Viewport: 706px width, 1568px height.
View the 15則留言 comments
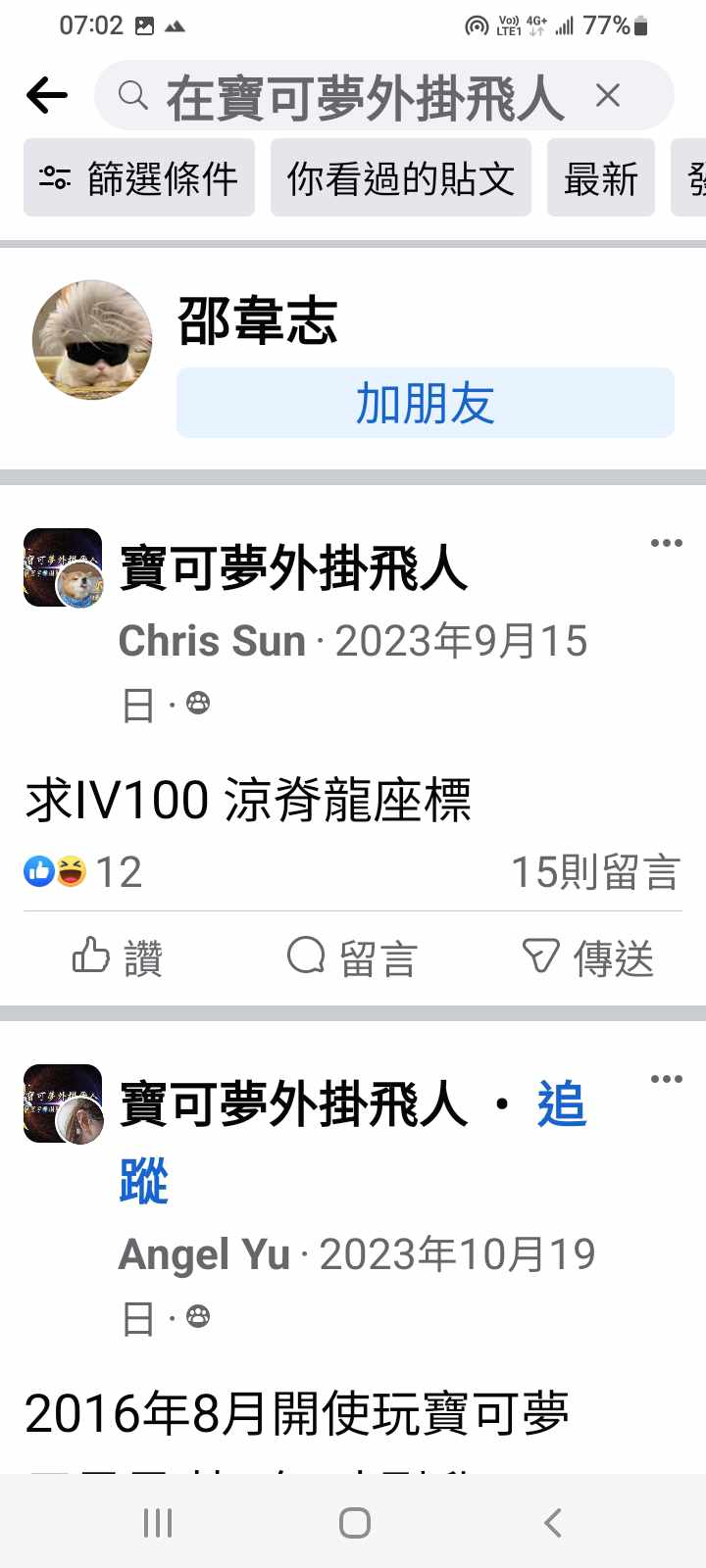click(x=595, y=871)
